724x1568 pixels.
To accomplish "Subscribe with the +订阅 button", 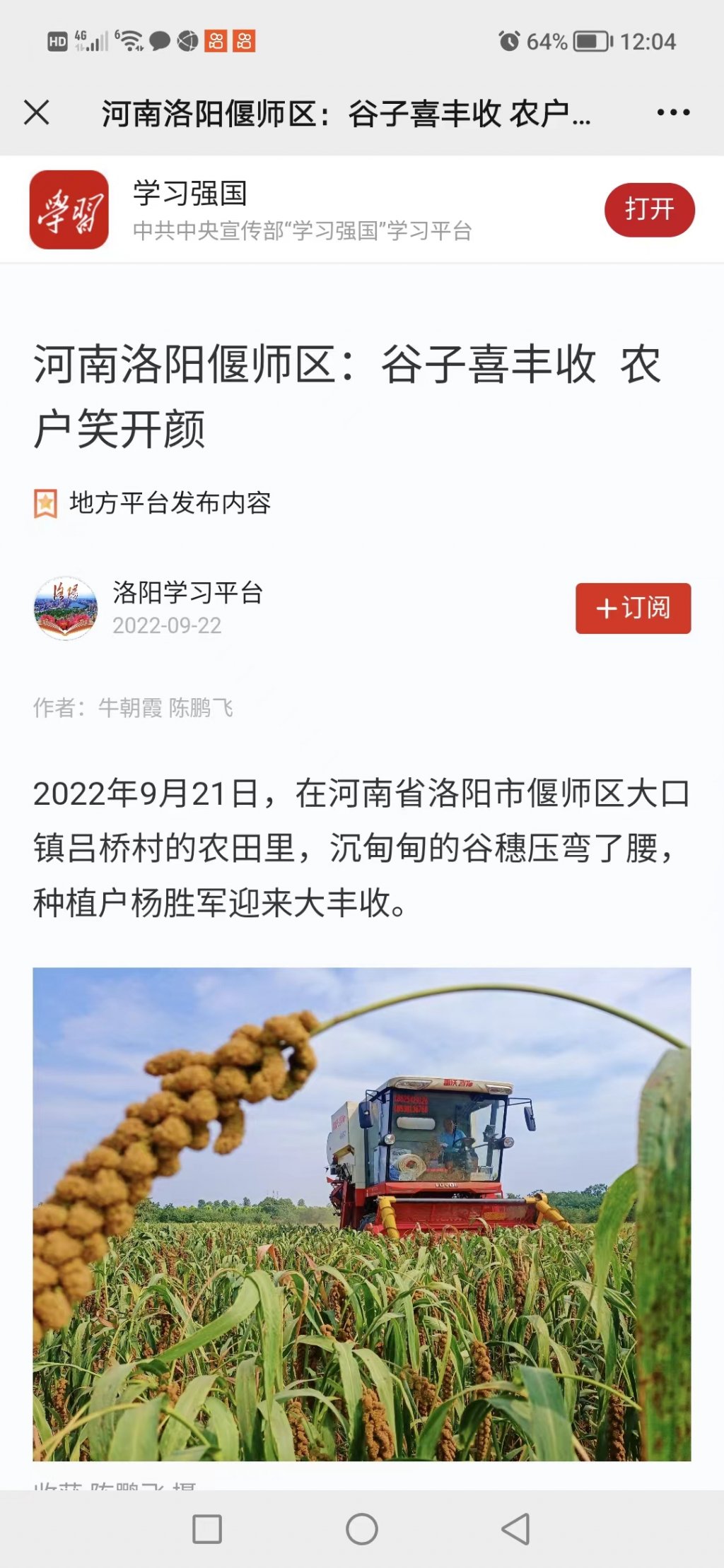I will click(x=633, y=608).
